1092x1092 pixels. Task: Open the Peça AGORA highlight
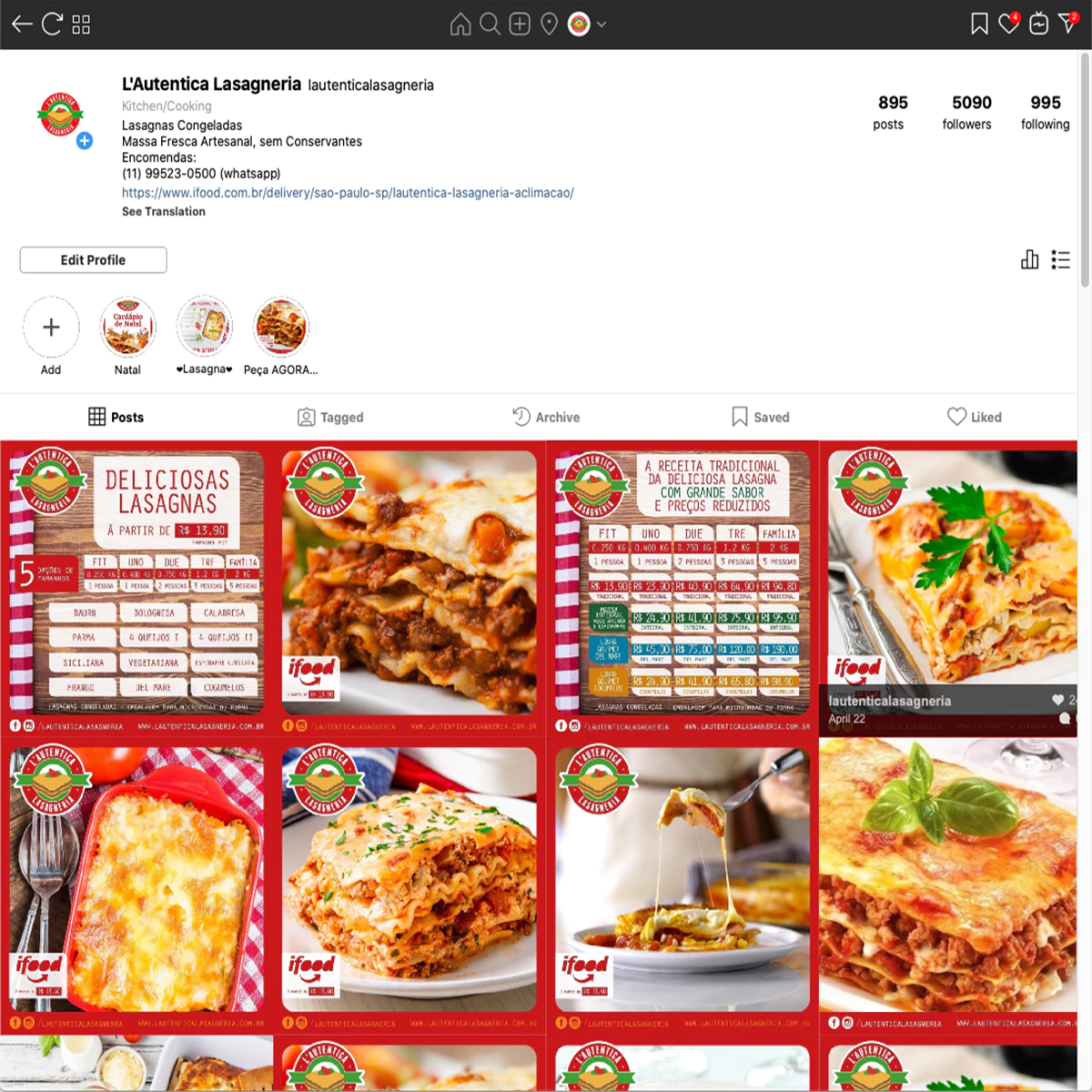coord(281,328)
